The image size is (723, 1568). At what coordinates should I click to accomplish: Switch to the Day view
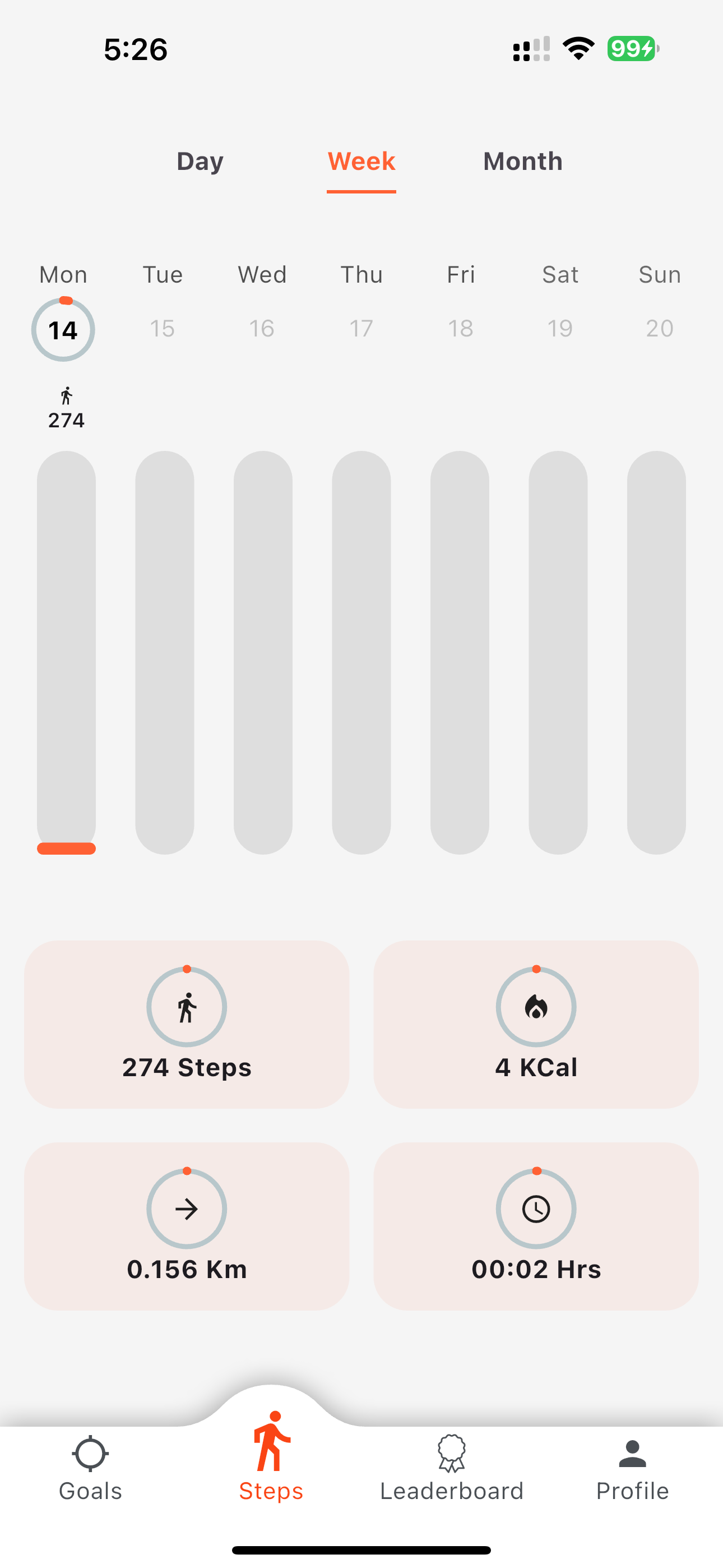coord(200,162)
